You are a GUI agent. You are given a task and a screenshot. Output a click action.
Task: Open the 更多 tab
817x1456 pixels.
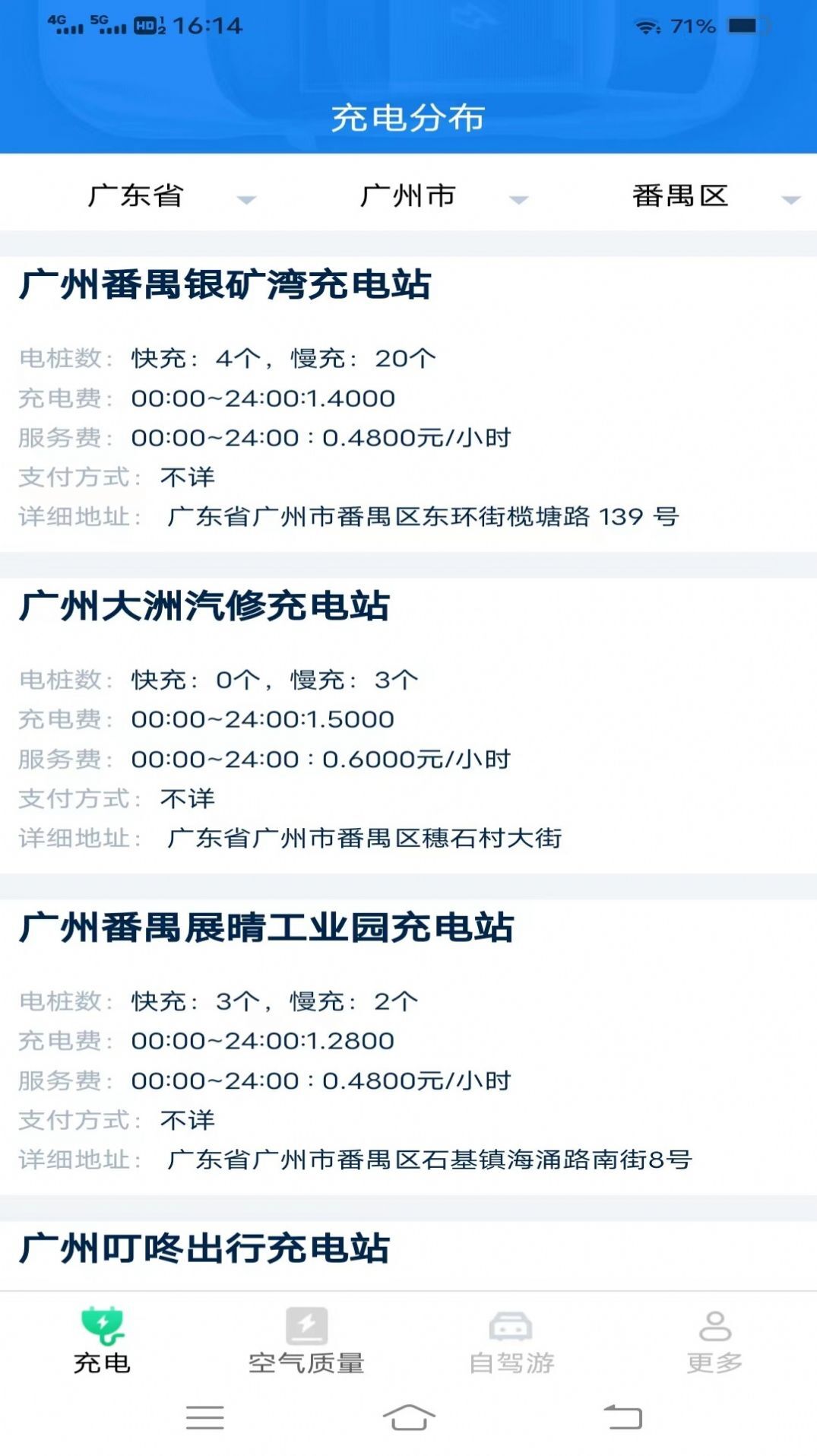coord(714,1341)
